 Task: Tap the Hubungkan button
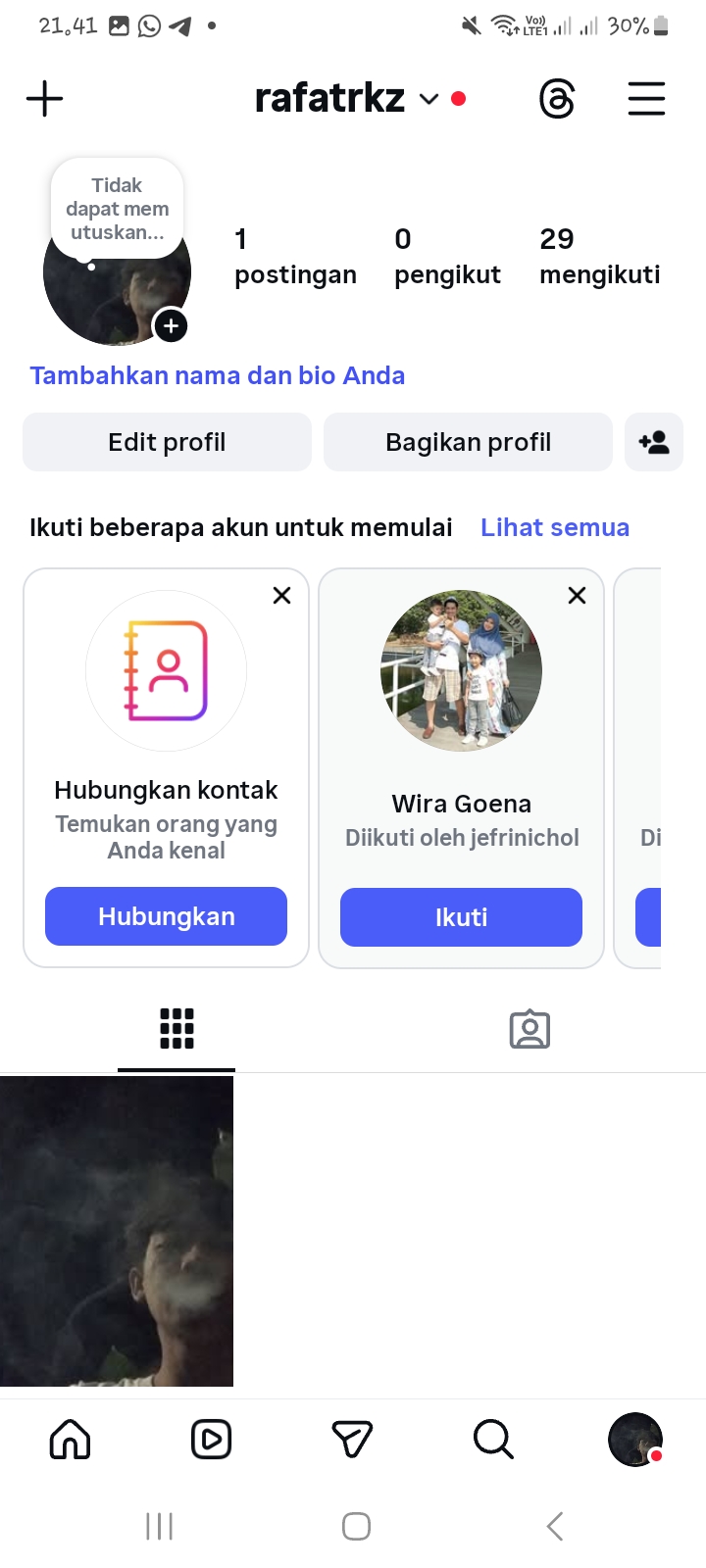pos(166,916)
